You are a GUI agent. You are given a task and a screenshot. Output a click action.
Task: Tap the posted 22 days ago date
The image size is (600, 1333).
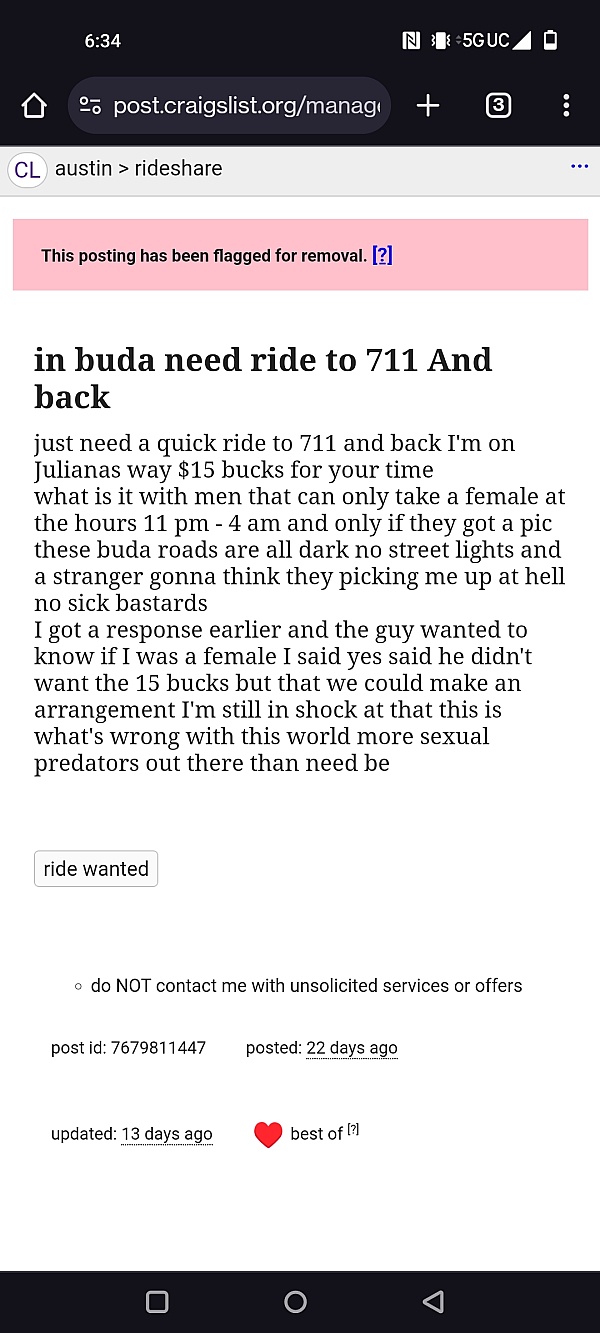pyautogui.click(x=352, y=1048)
